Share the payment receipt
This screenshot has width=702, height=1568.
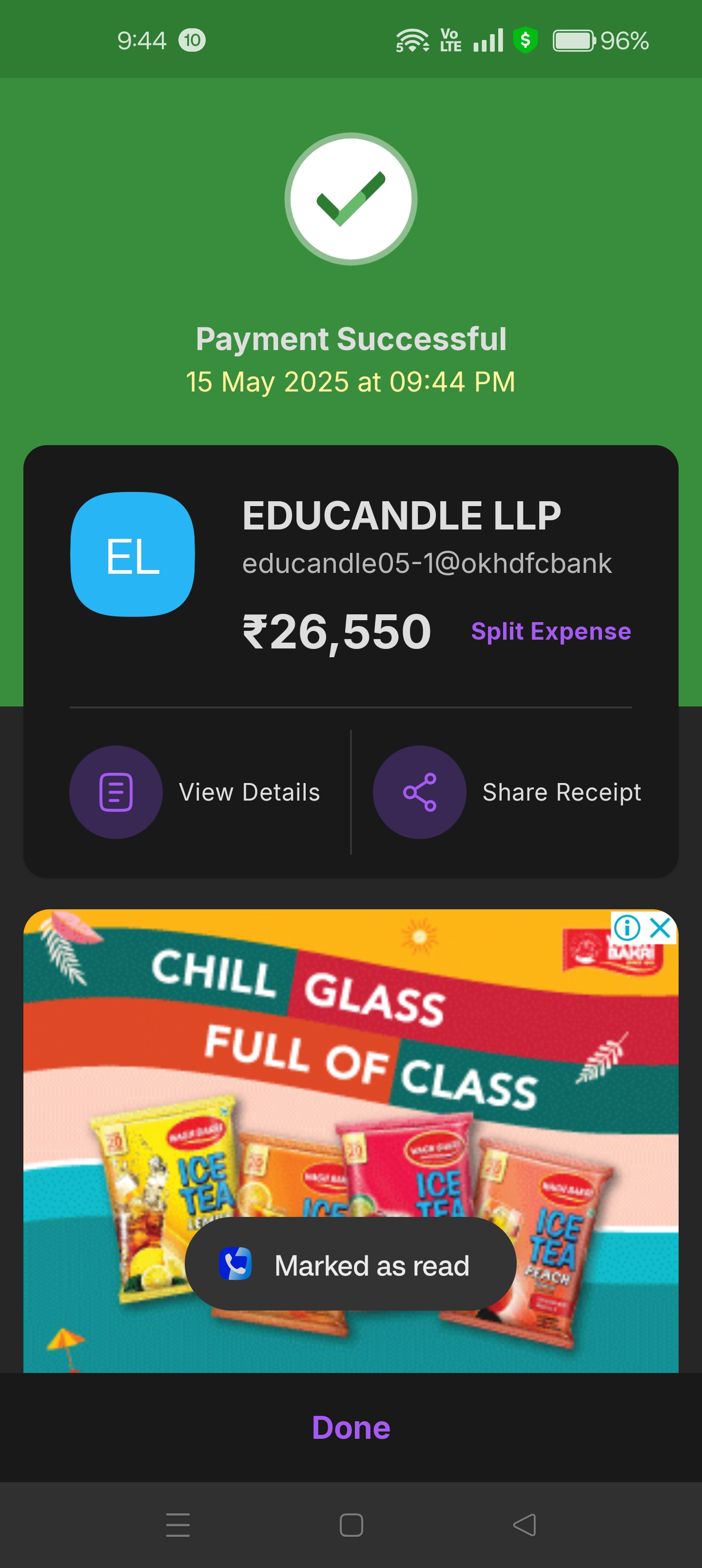coord(507,792)
